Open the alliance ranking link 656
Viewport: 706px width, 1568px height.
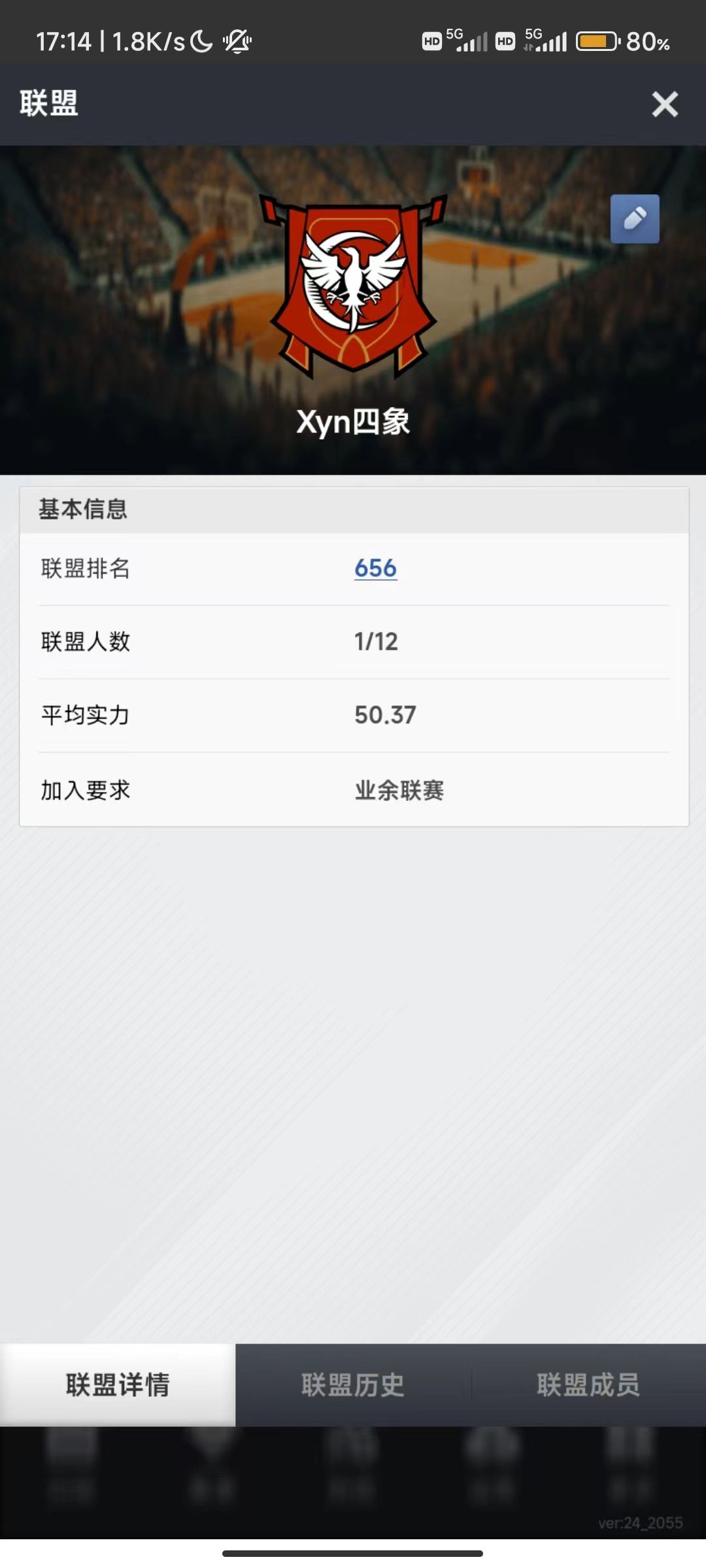click(376, 568)
